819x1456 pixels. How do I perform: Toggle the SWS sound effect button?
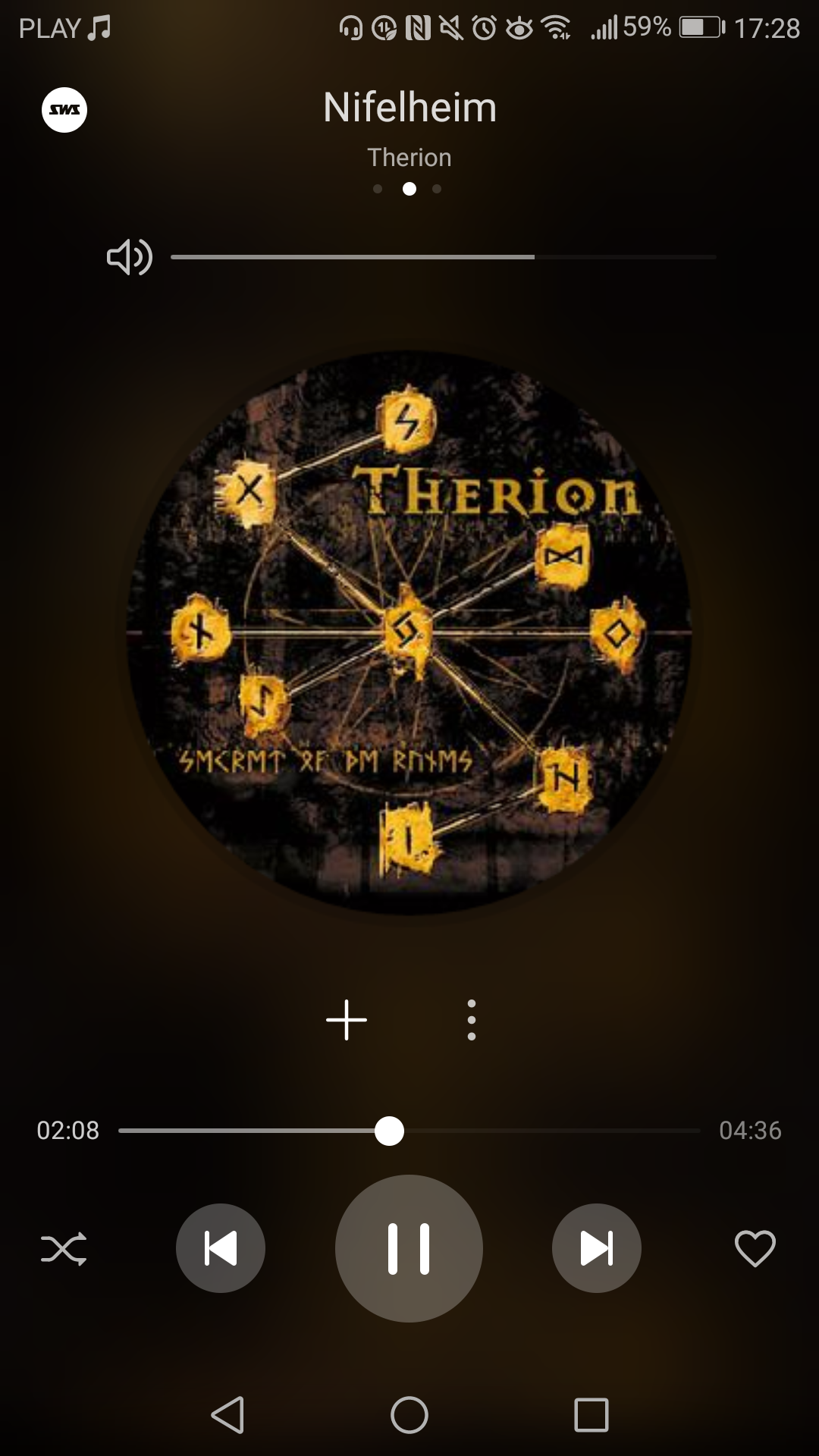point(64,110)
